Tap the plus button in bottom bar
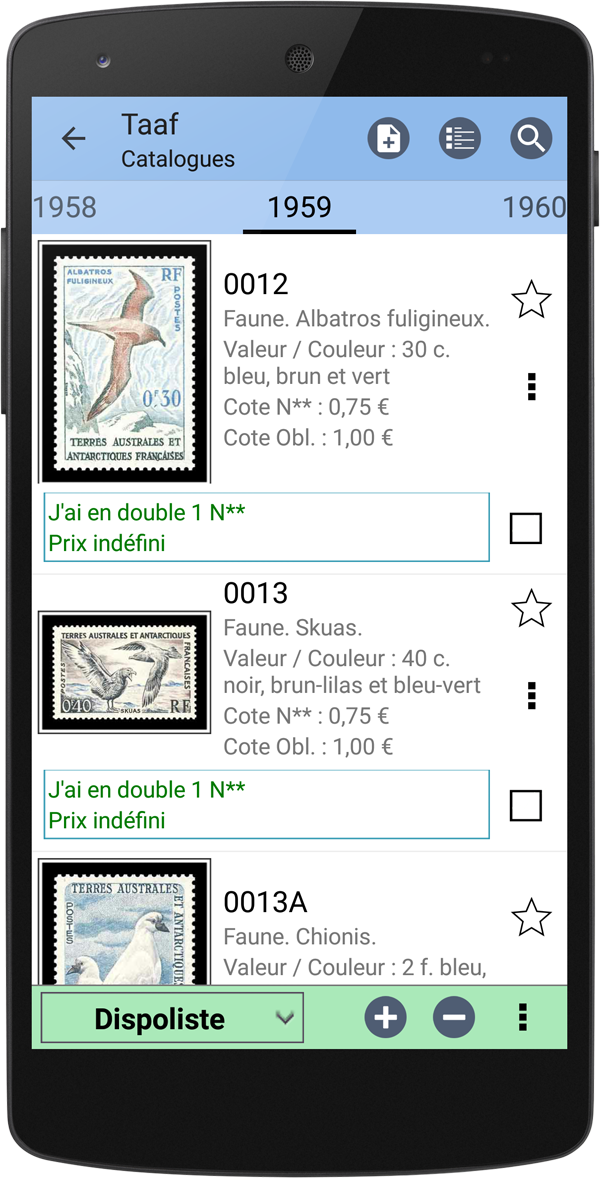This screenshot has width=600, height=1178. 386,1018
